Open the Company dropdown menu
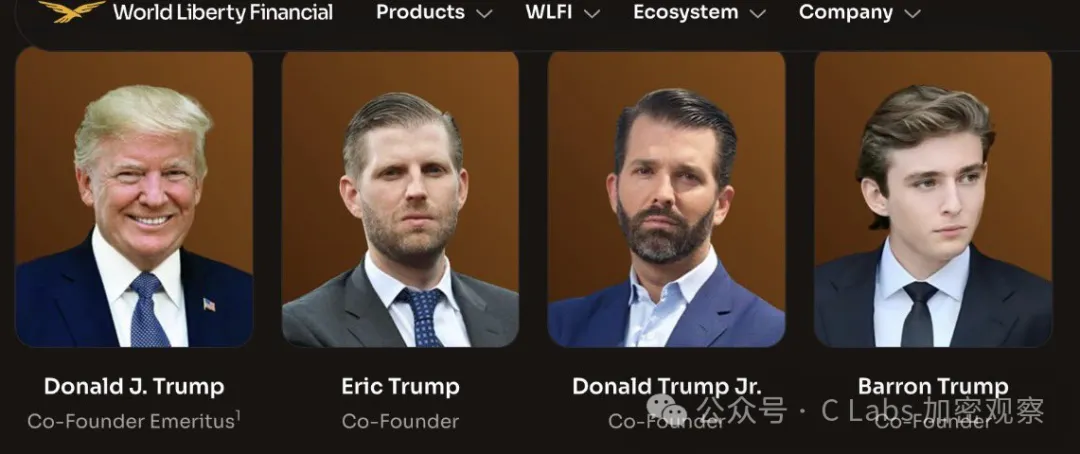 click(859, 13)
